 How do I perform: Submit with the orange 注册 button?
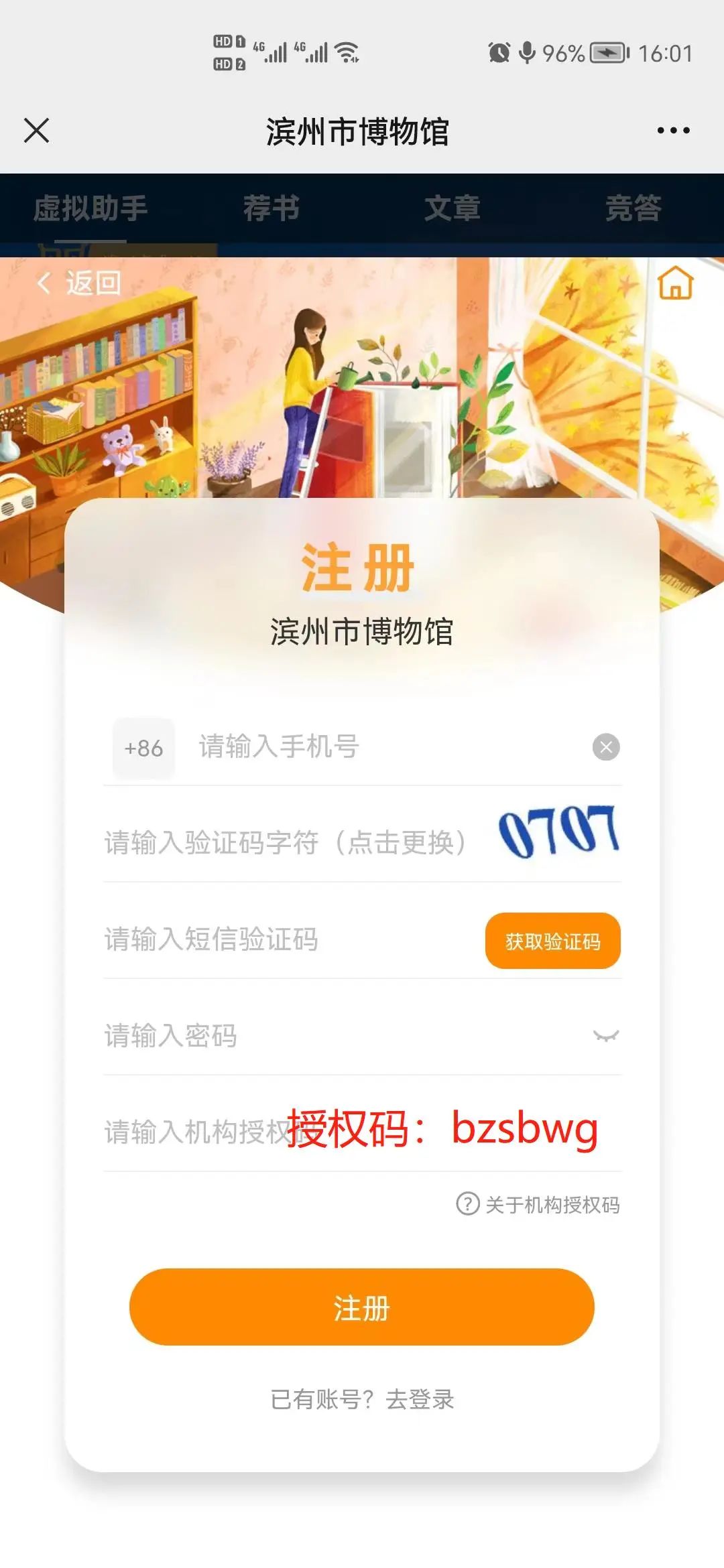[x=362, y=1307]
